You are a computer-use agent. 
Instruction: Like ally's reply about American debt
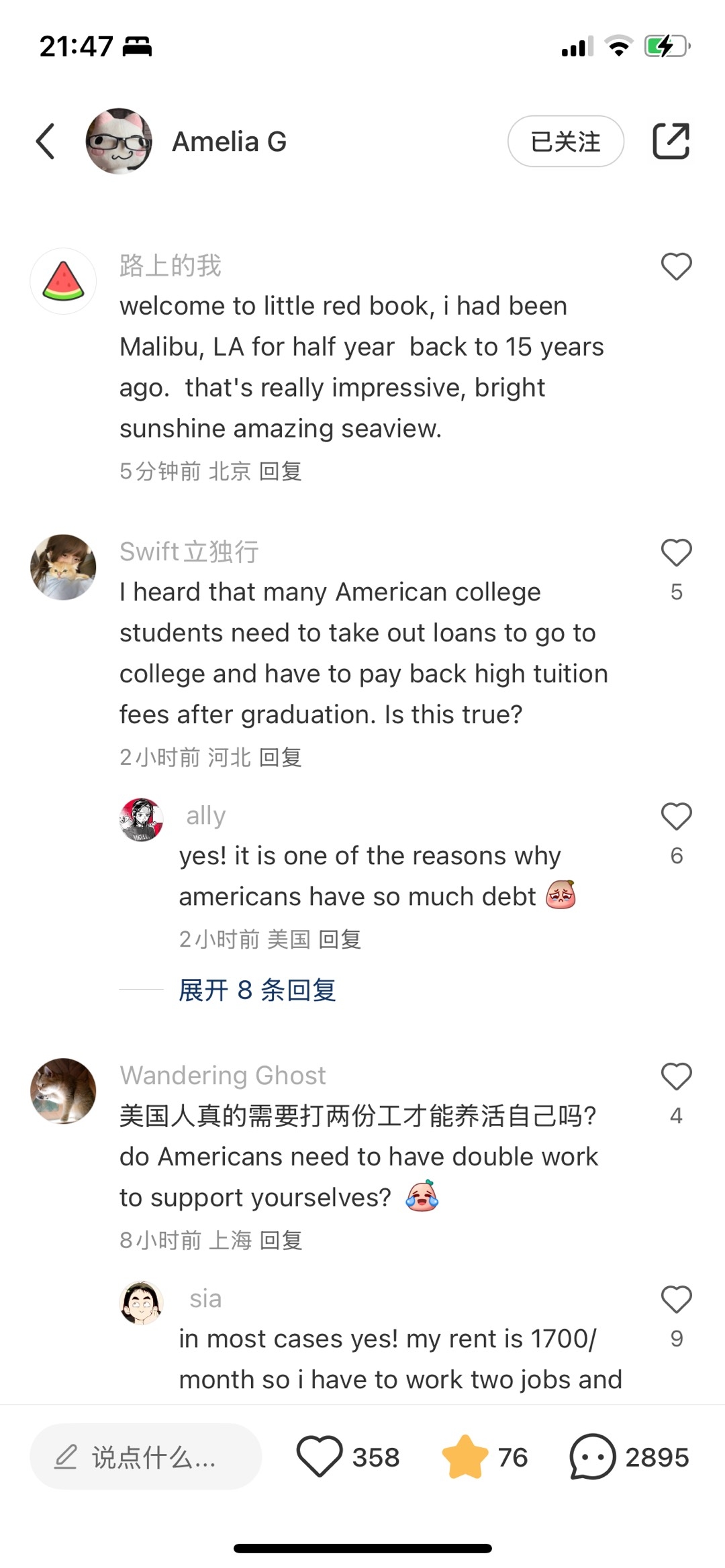pyautogui.click(x=676, y=817)
